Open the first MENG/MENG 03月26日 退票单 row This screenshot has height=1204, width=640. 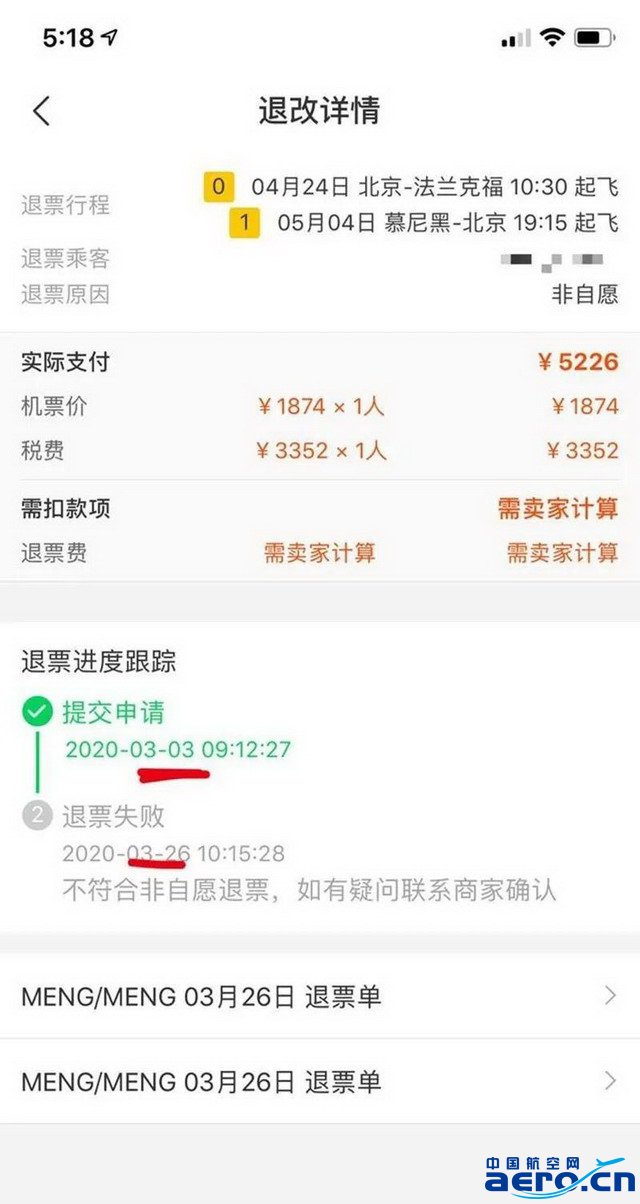pyautogui.click(x=320, y=996)
